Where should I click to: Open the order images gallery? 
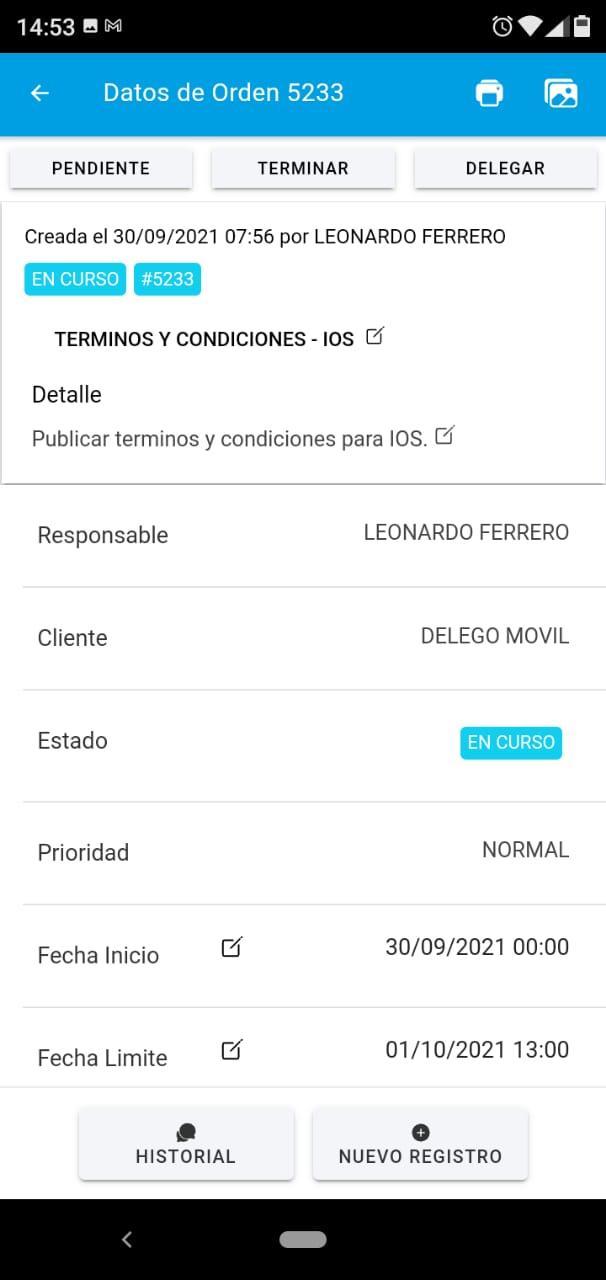click(561, 93)
